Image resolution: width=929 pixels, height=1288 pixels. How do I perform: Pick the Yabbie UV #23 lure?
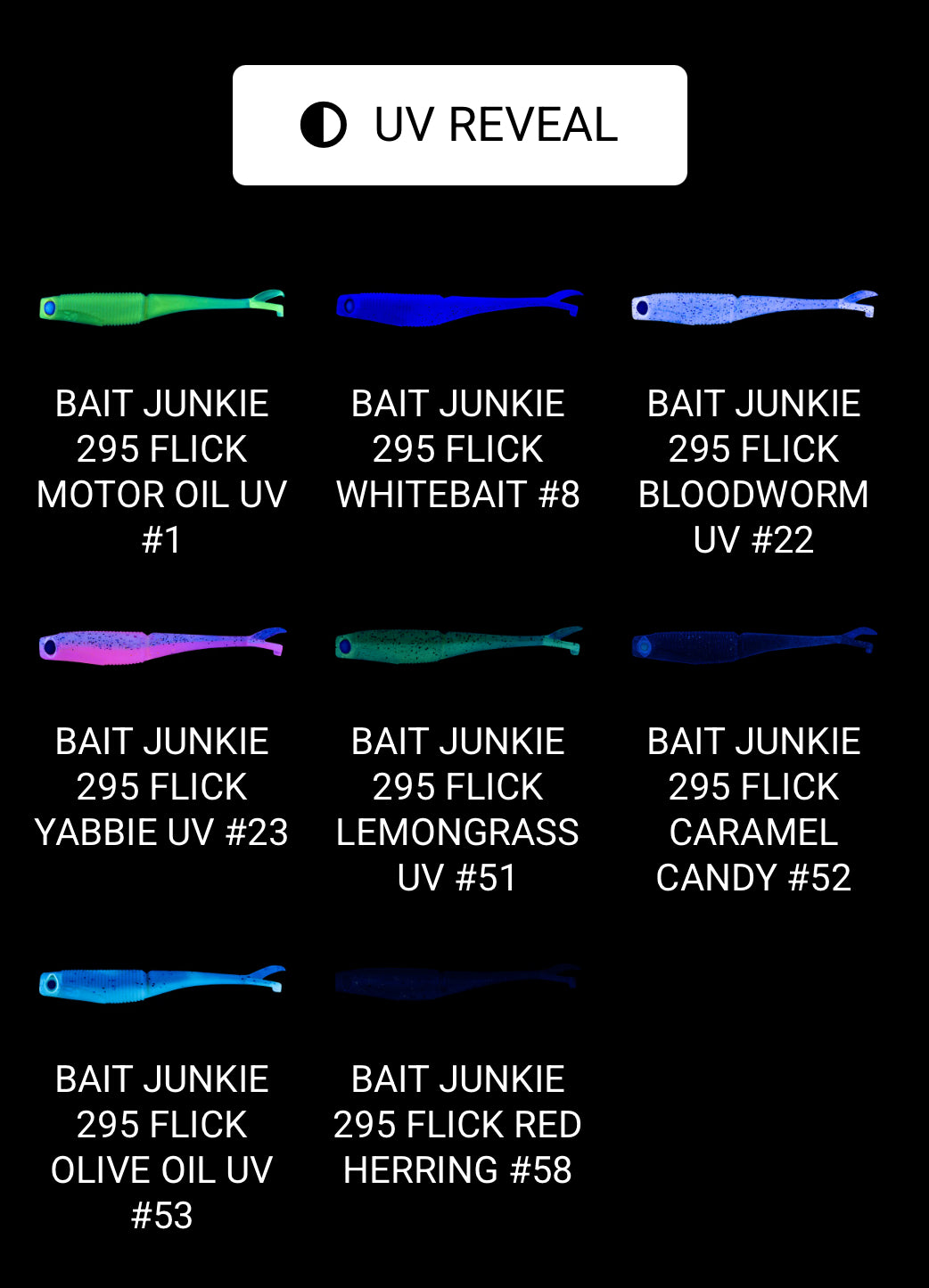(x=161, y=645)
